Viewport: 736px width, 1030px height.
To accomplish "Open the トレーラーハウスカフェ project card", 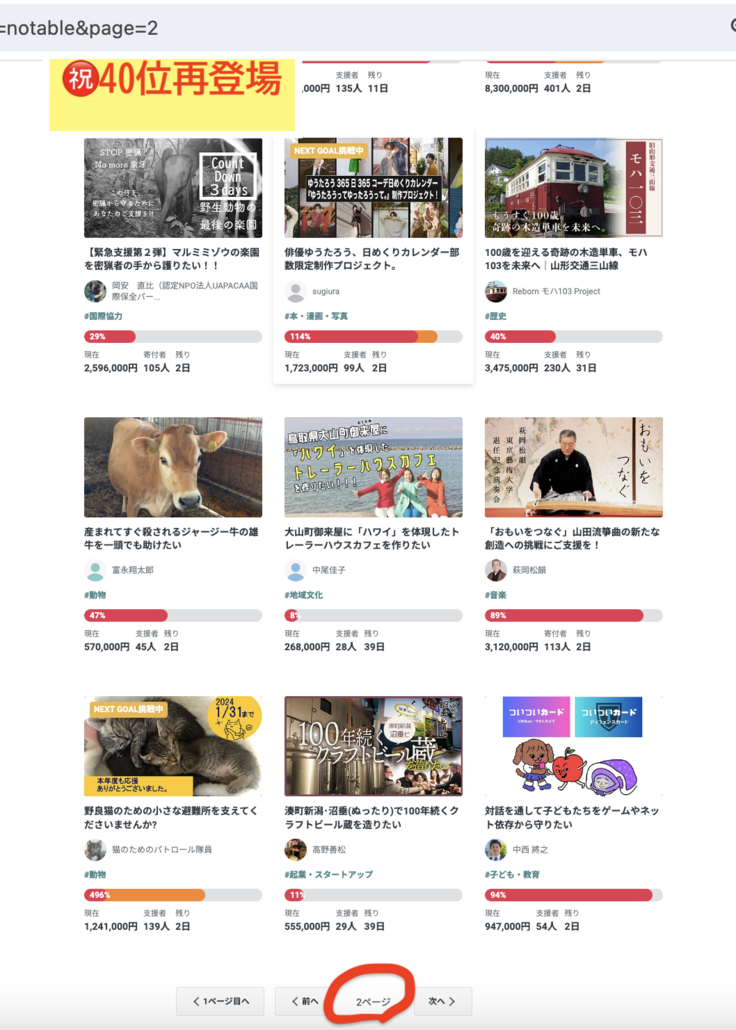I will pos(373,467).
